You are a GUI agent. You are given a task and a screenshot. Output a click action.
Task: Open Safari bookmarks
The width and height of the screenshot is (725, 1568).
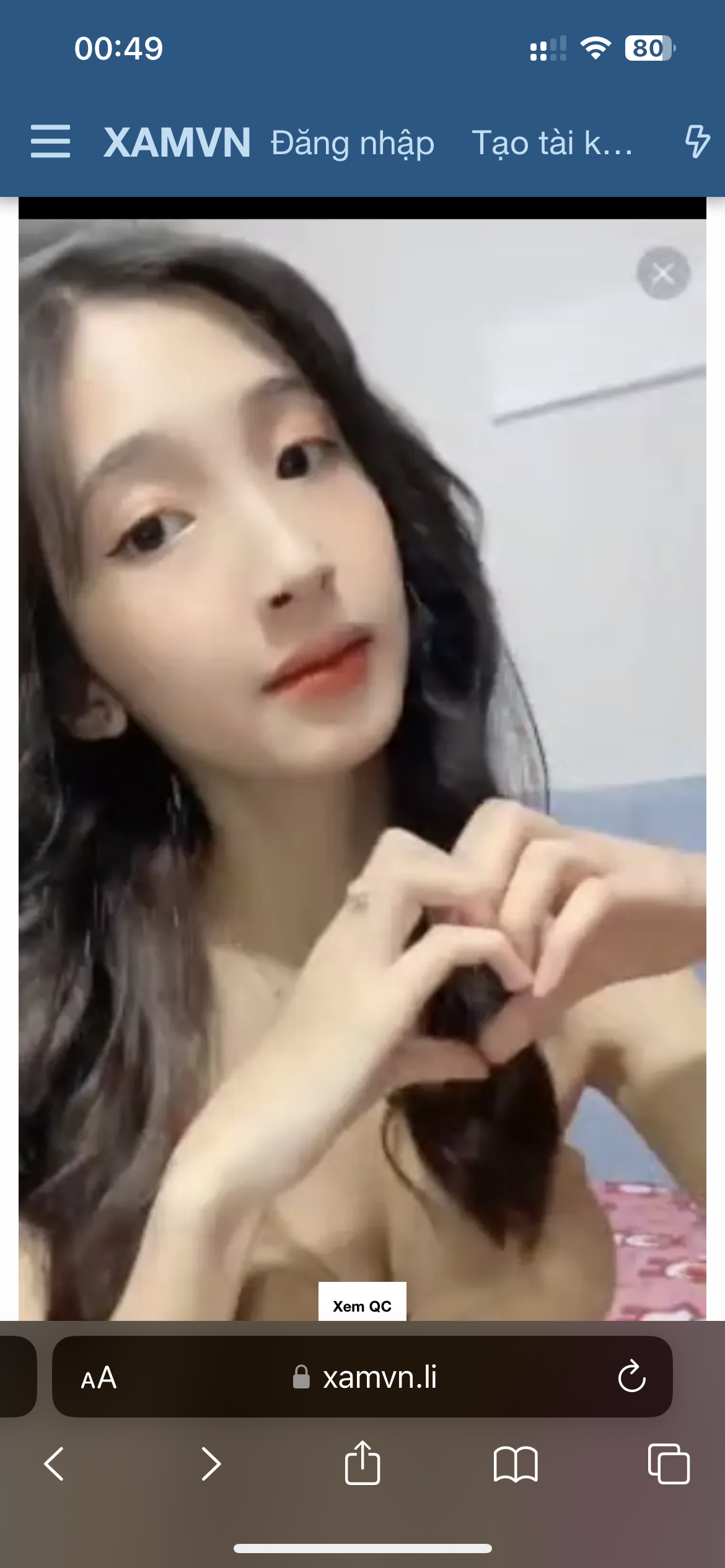click(x=515, y=1464)
